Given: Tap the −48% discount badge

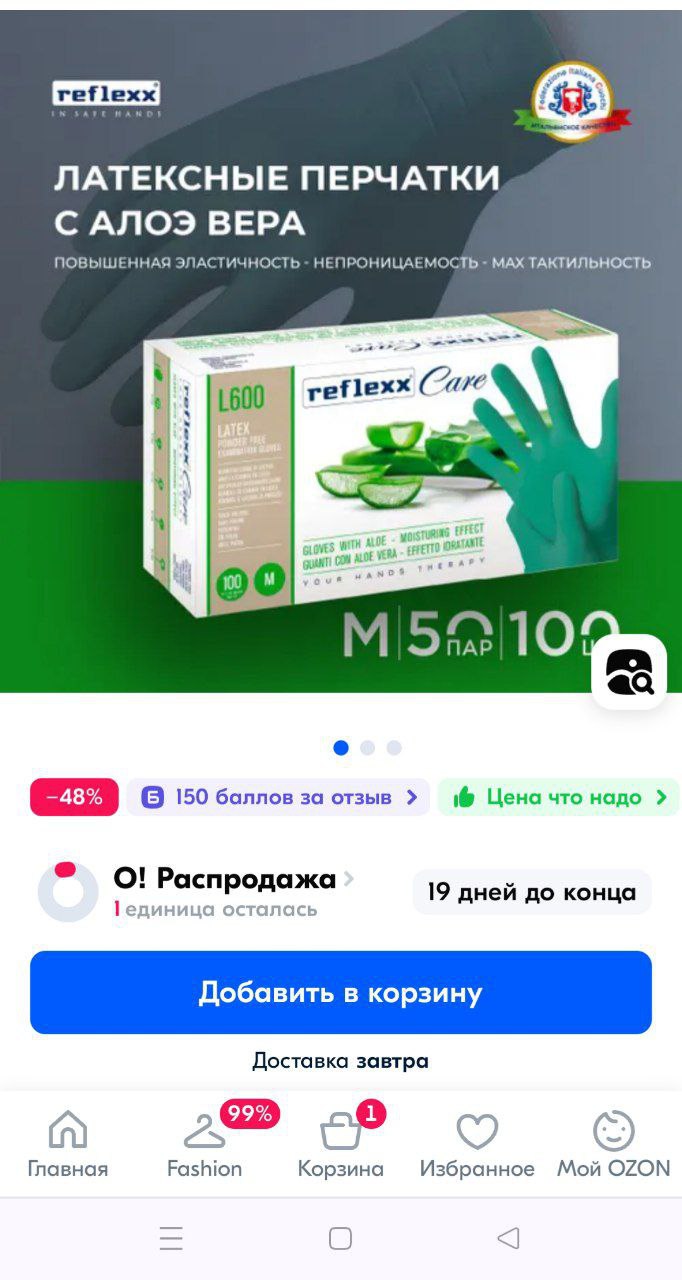Looking at the screenshot, I should pyautogui.click(x=74, y=797).
